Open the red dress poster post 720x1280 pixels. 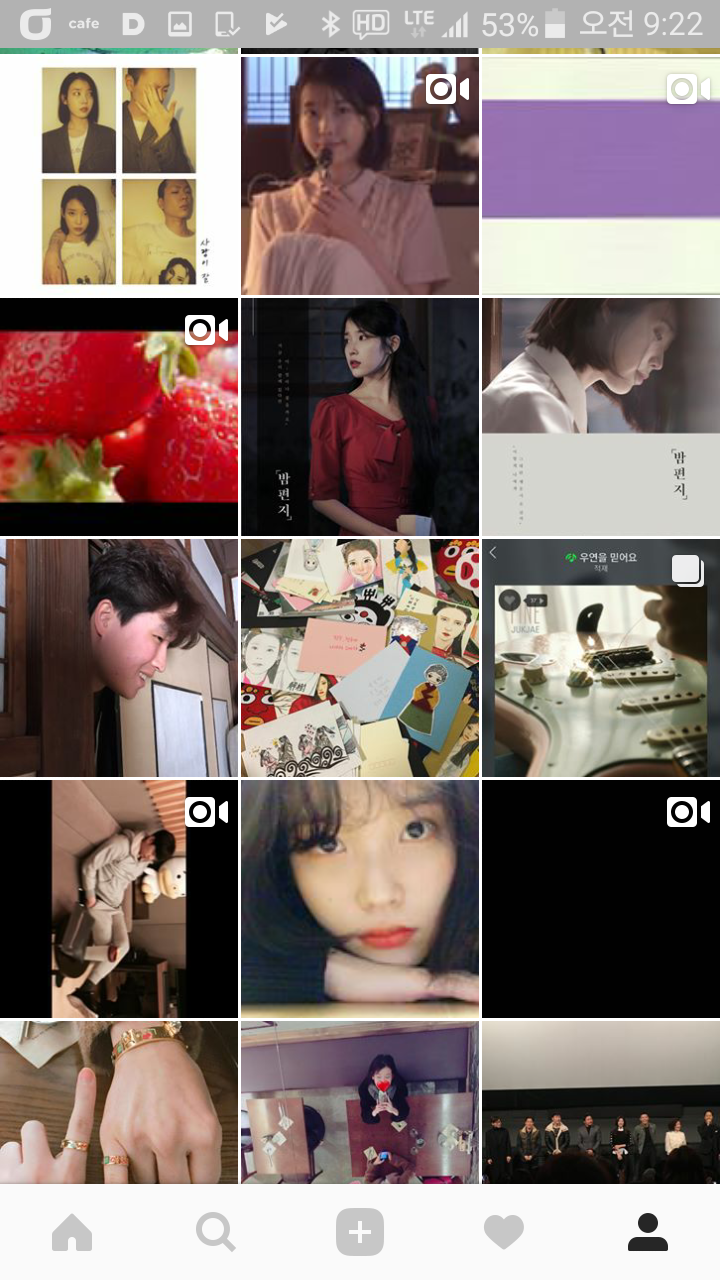[360, 416]
